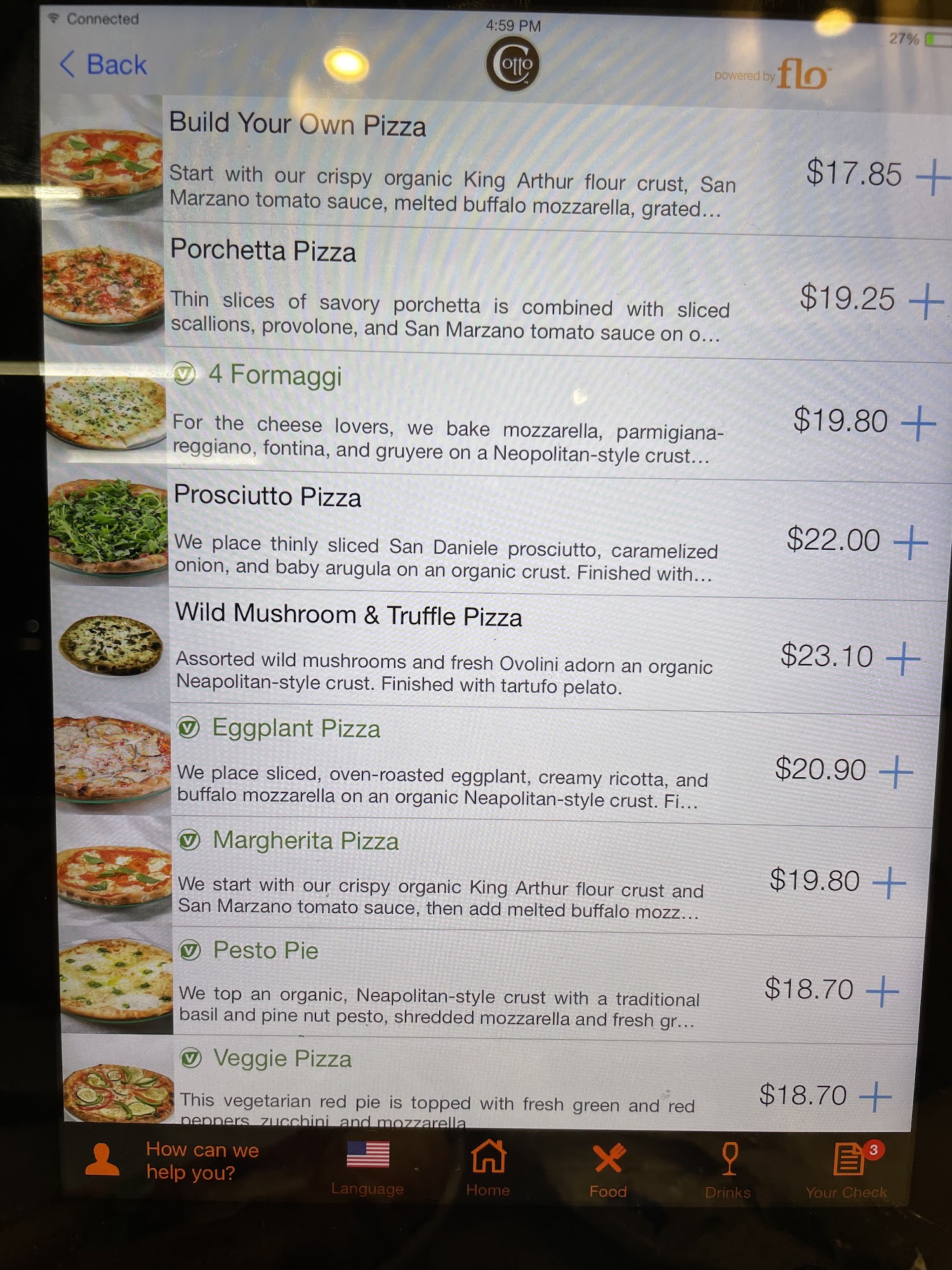The height and width of the screenshot is (1270, 952).
Task: Add Veggie Pizza with the plus icon
Action: [x=875, y=1096]
